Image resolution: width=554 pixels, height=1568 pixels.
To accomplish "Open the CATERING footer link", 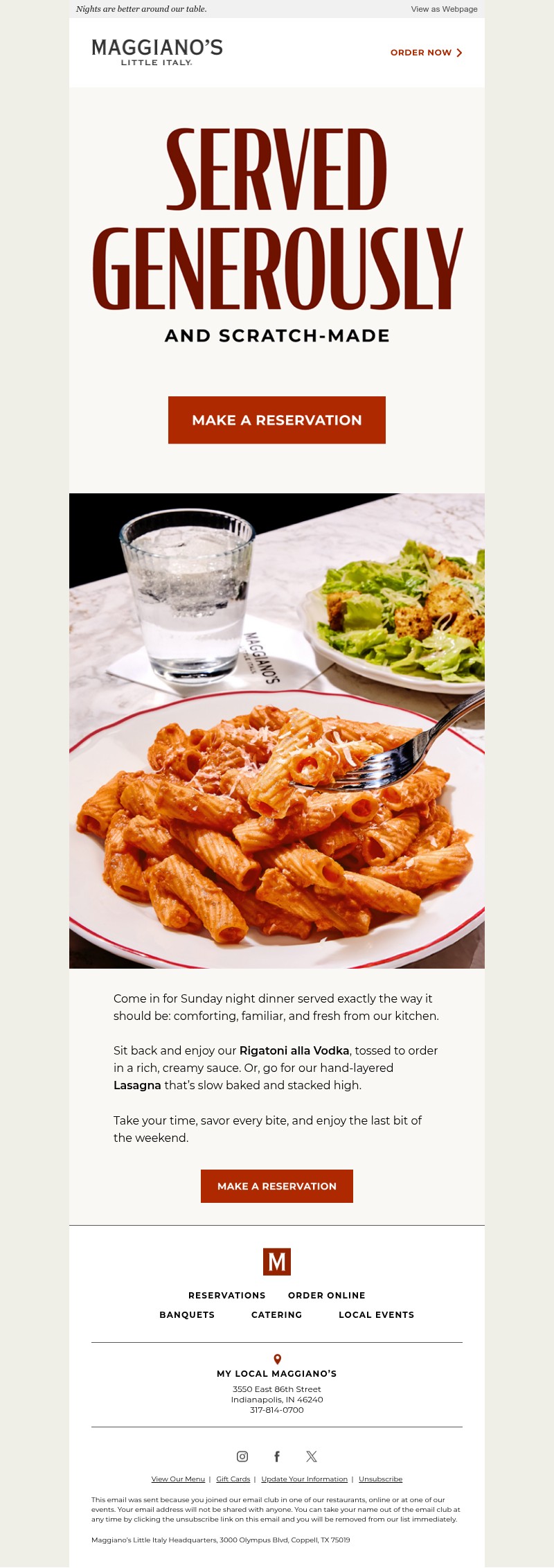I will point(276,1314).
